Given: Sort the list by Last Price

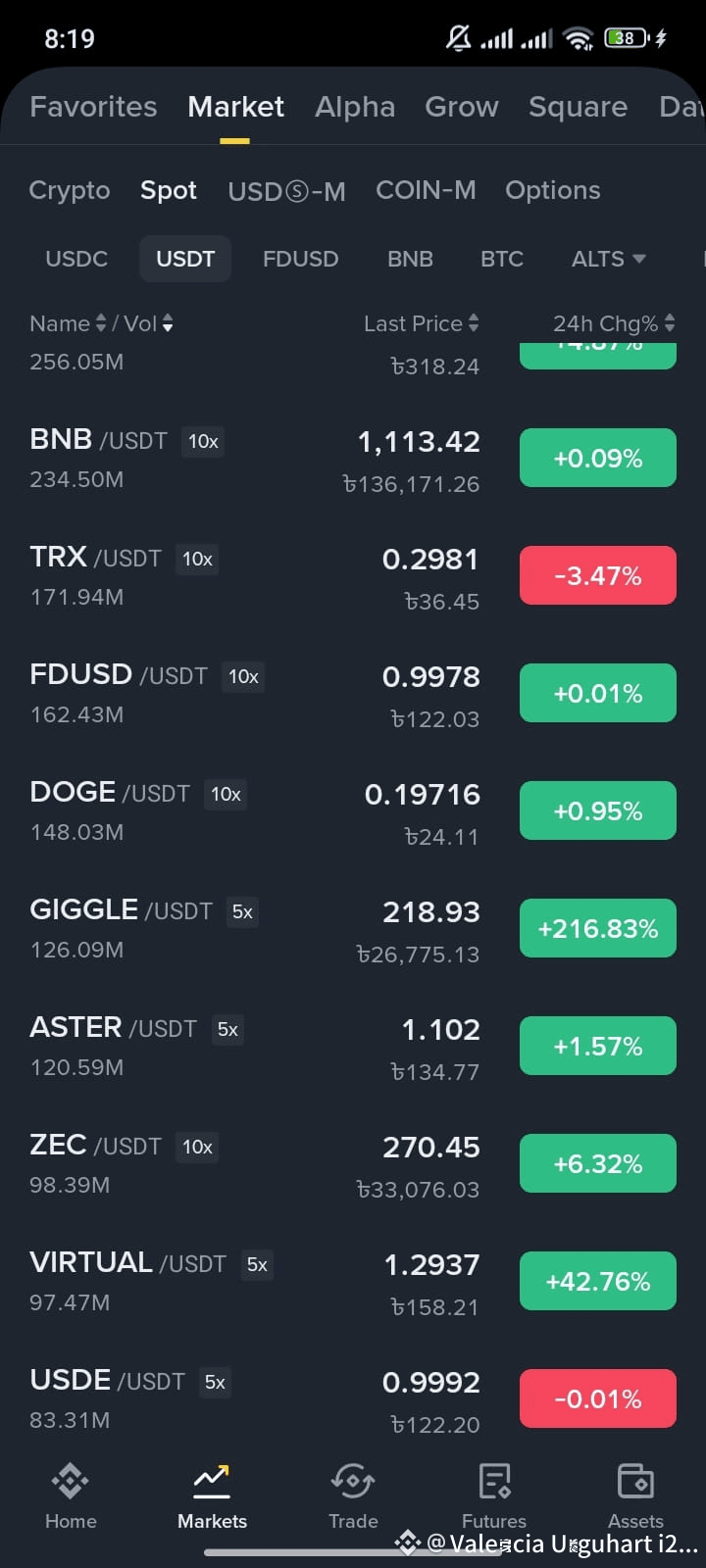Looking at the screenshot, I should (x=422, y=323).
